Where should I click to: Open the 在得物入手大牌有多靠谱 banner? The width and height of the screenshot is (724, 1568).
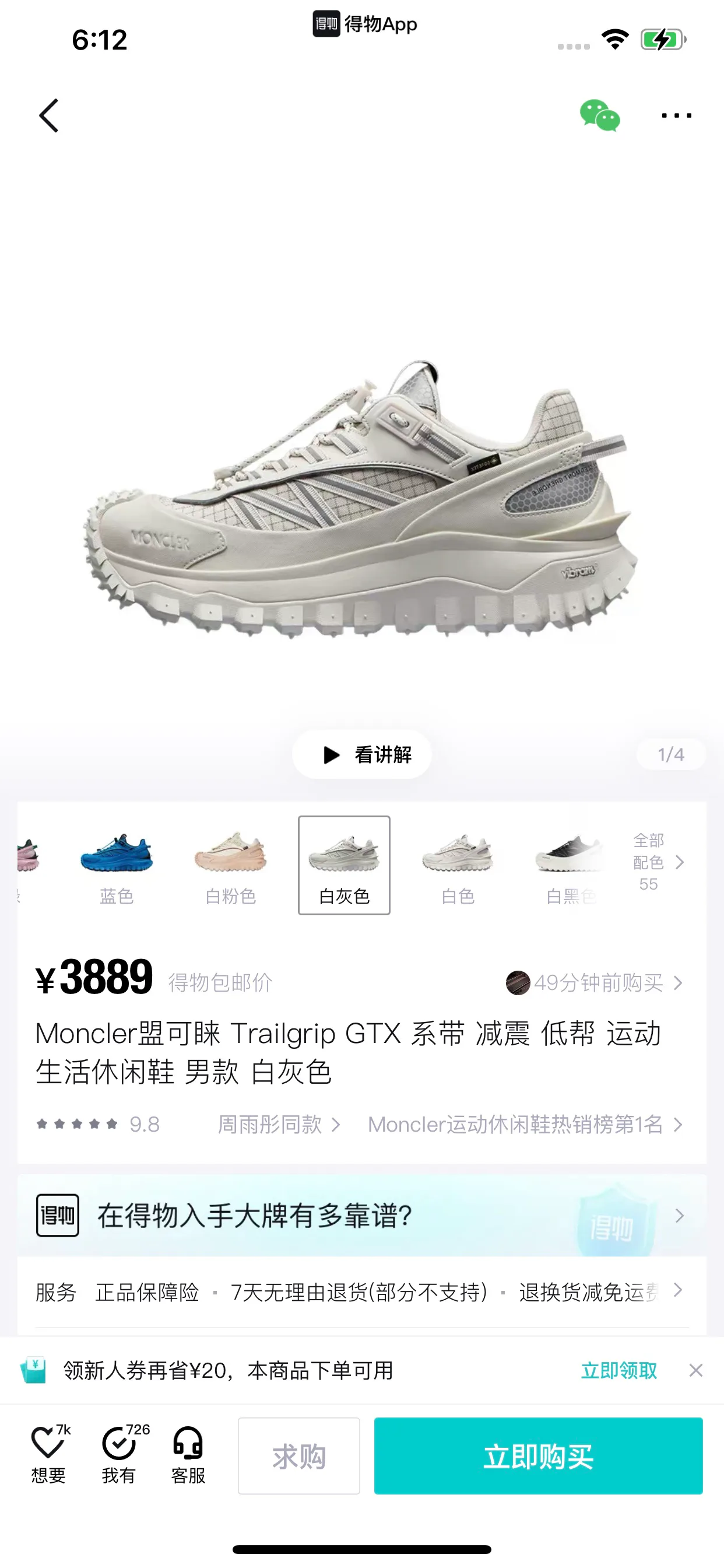[362, 1216]
